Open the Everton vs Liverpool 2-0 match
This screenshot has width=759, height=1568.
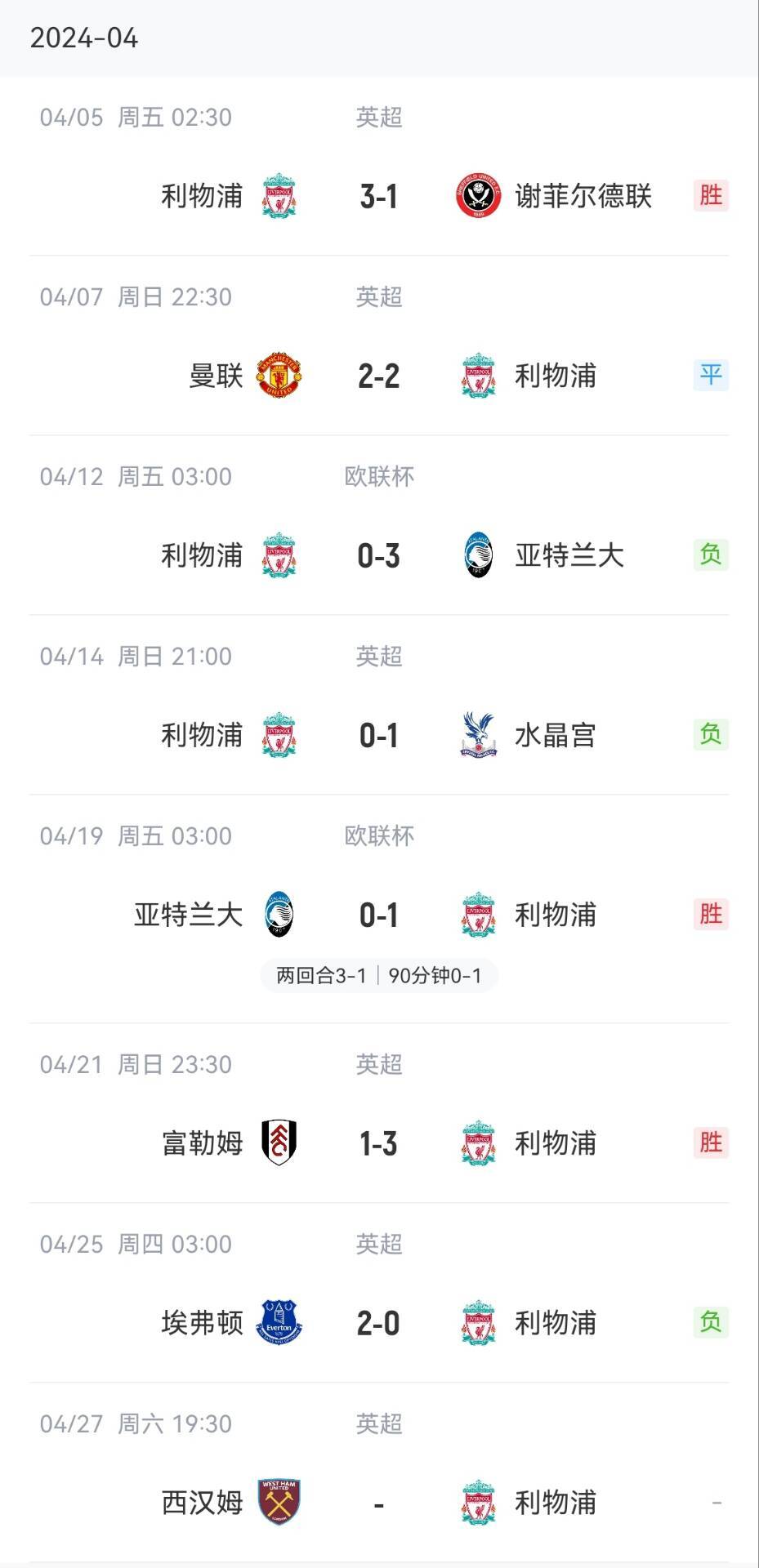(x=379, y=1323)
